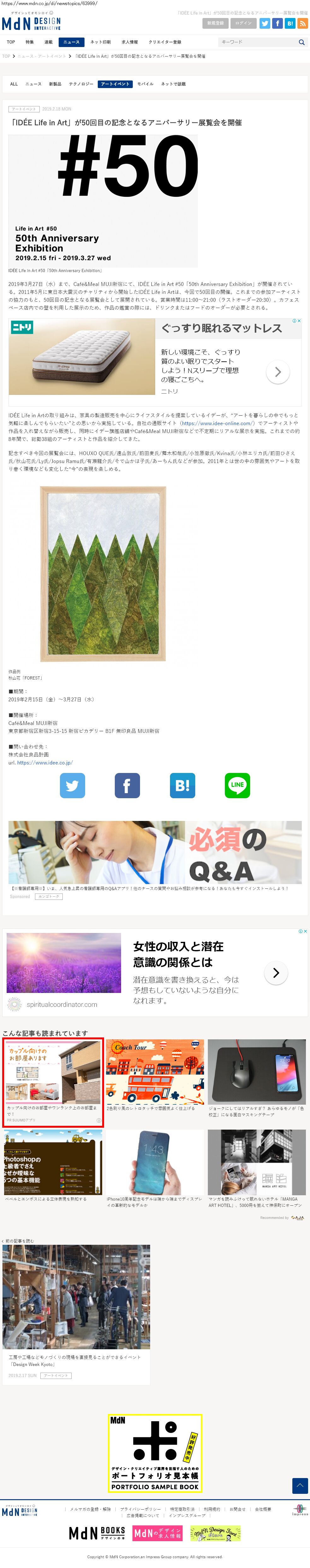Share the article on Twitter below contact info

coord(72,785)
